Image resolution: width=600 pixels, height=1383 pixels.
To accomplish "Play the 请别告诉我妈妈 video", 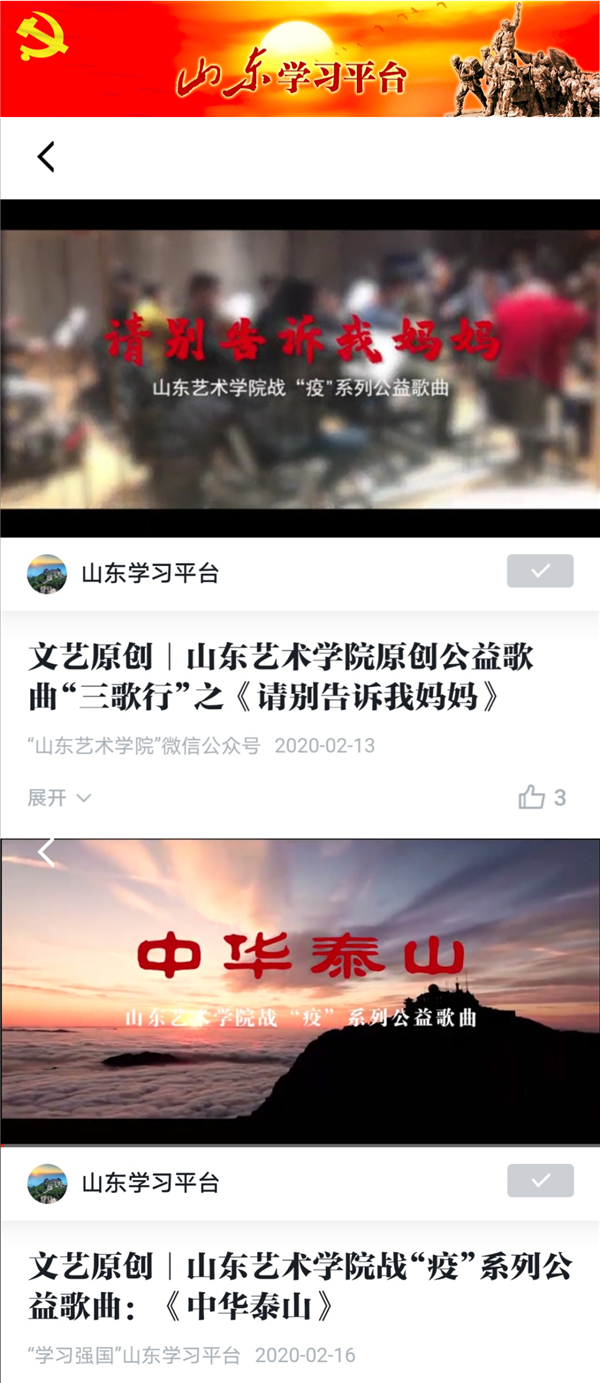I will click(300, 368).
